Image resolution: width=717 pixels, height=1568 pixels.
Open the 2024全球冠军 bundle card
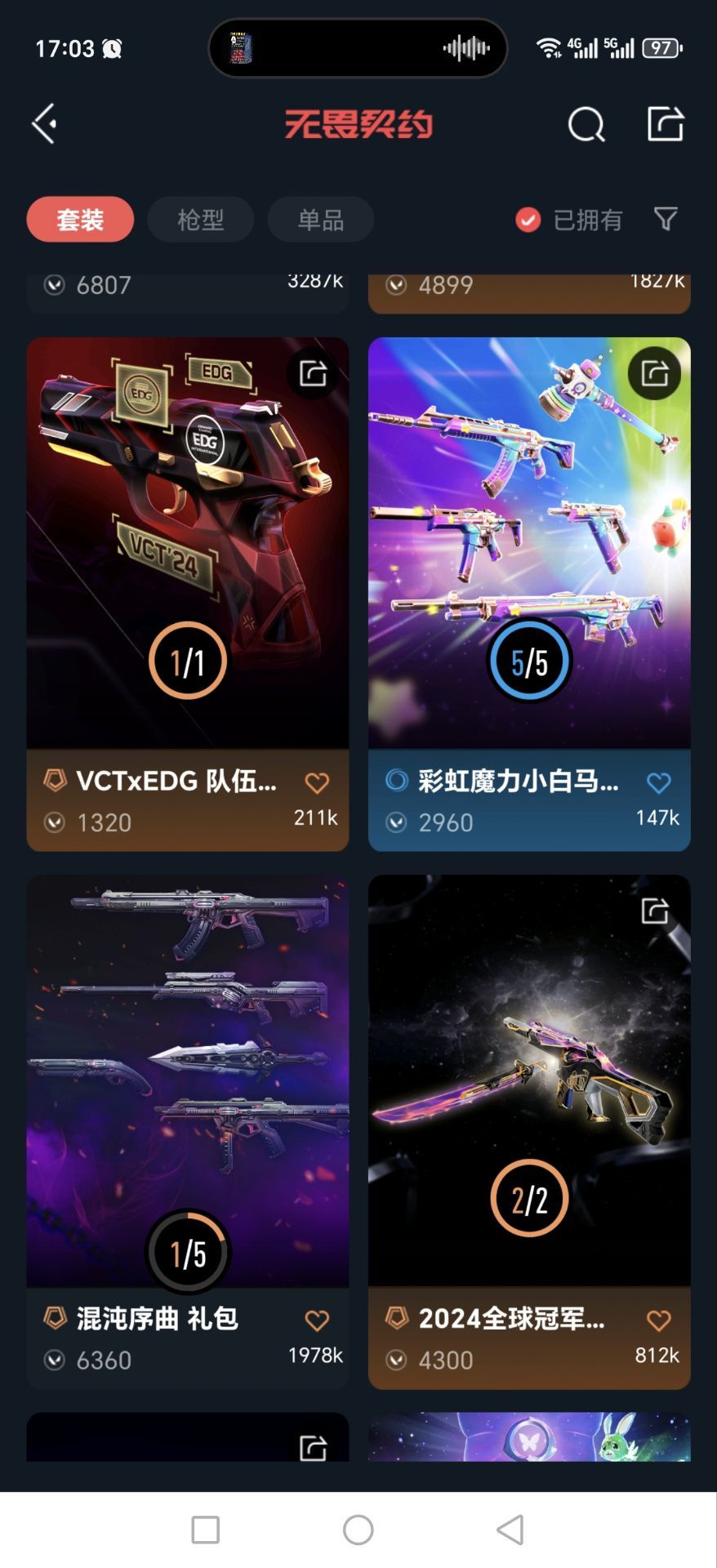(x=529, y=1132)
